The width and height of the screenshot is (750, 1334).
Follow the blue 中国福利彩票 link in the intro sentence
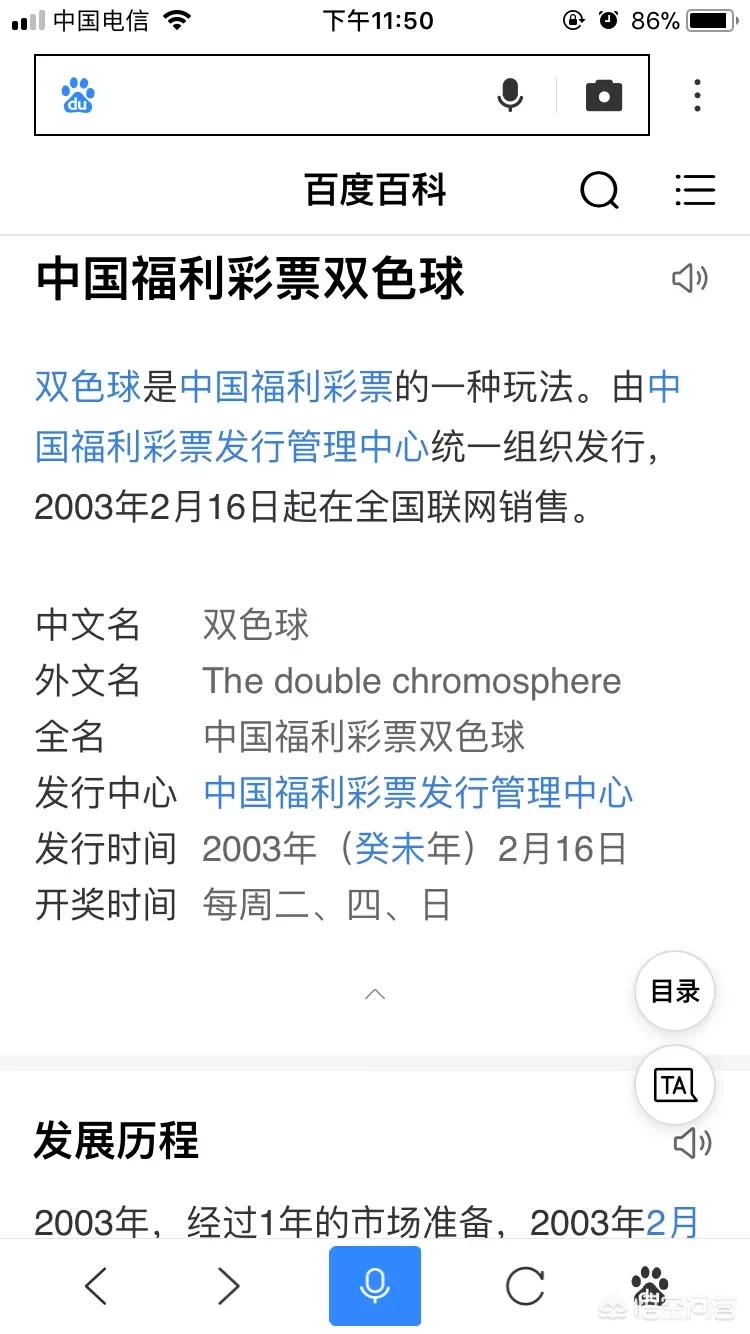pos(286,387)
